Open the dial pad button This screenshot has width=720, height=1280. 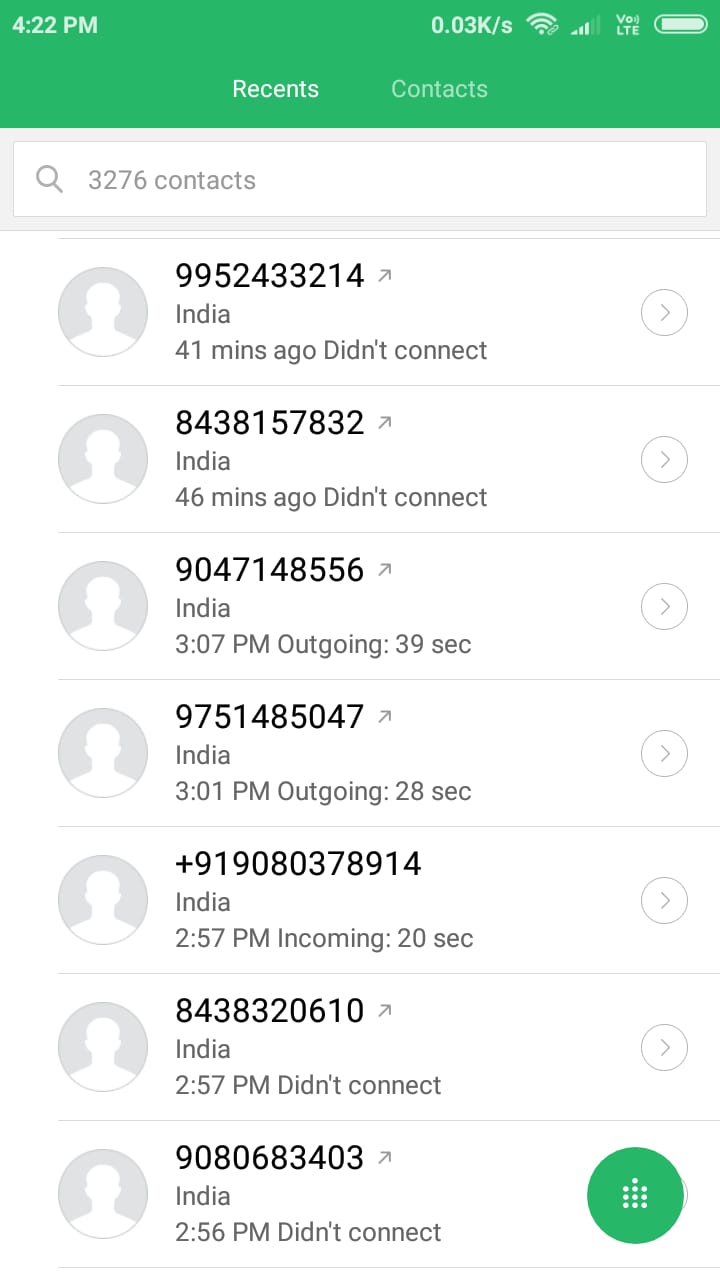[x=635, y=1195]
